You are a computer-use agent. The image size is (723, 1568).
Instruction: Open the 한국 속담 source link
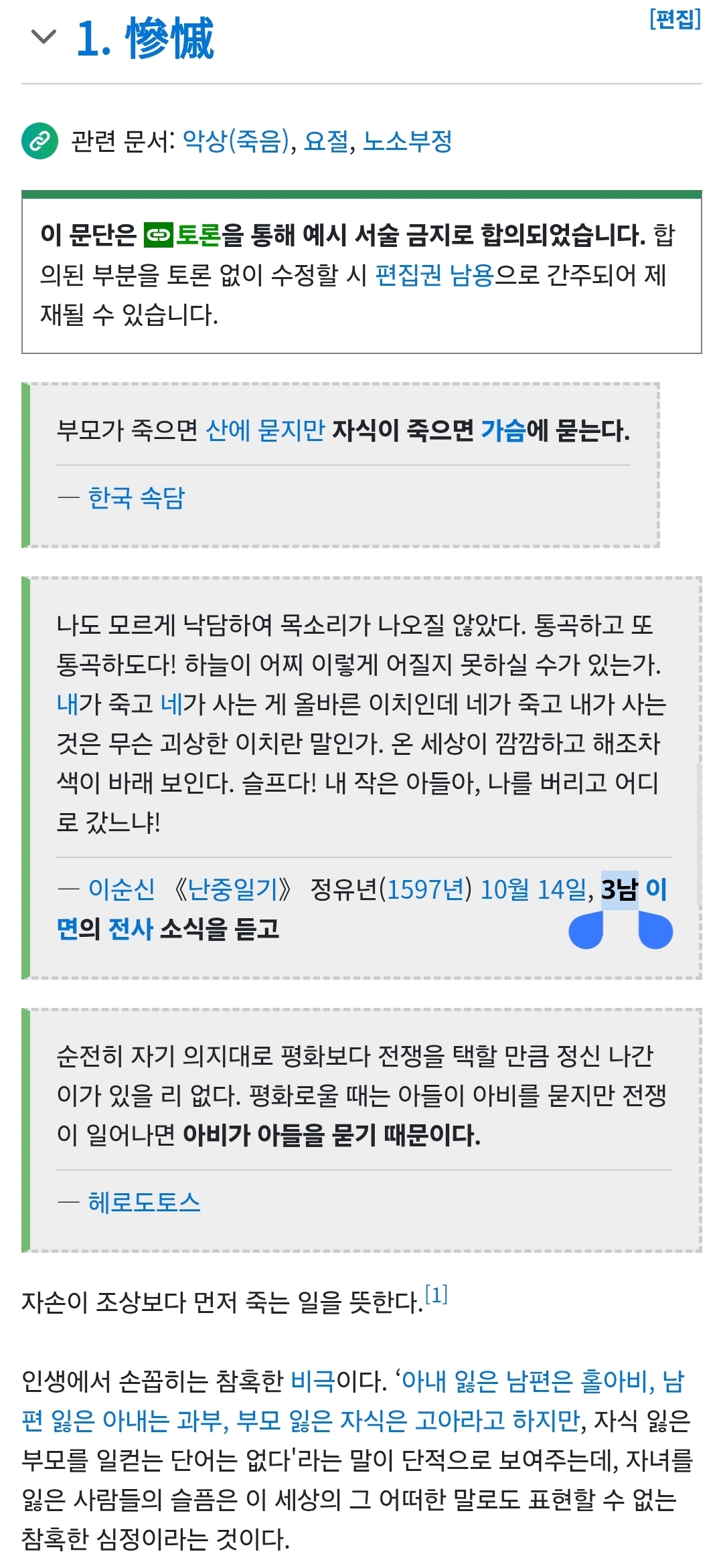pyautogui.click(x=137, y=498)
